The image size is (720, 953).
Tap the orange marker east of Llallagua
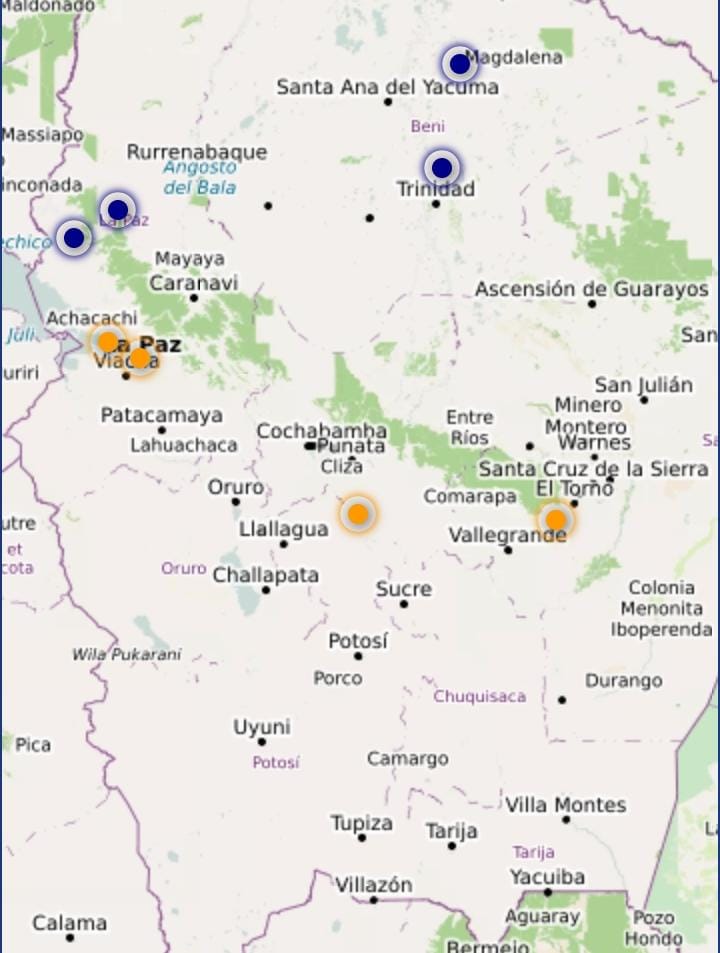(x=358, y=514)
